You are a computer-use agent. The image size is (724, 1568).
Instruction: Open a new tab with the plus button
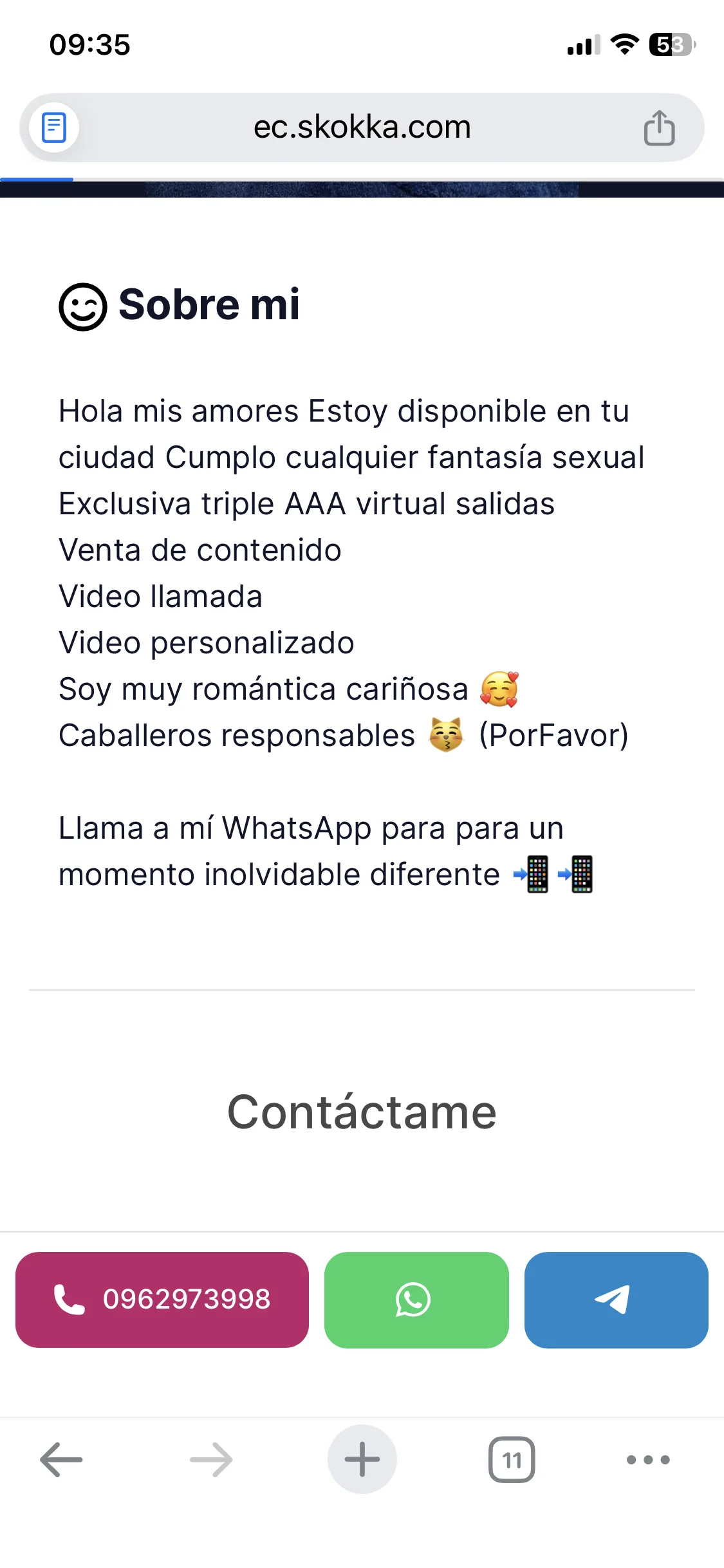coord(362,1459)
